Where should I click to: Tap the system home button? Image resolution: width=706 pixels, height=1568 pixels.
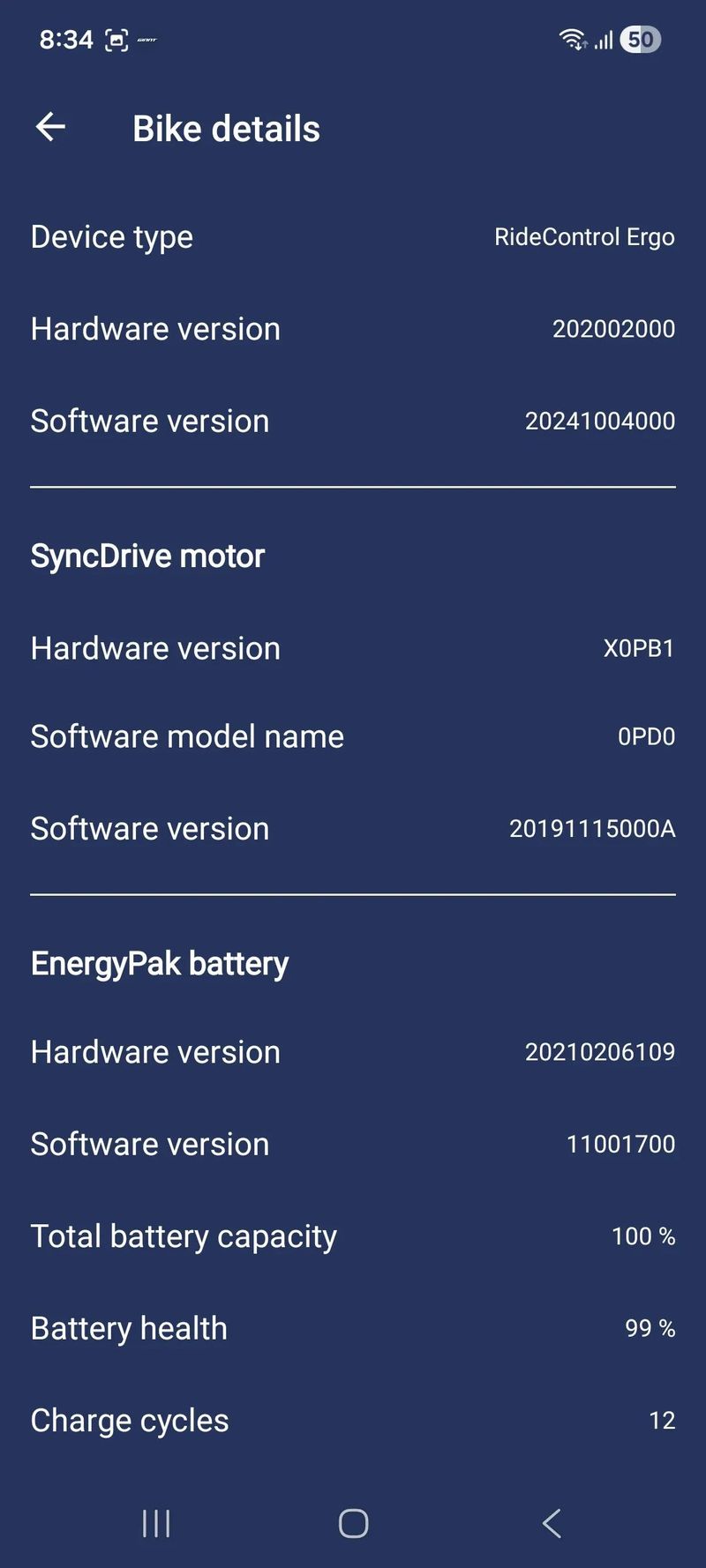tap(353, 1523)
